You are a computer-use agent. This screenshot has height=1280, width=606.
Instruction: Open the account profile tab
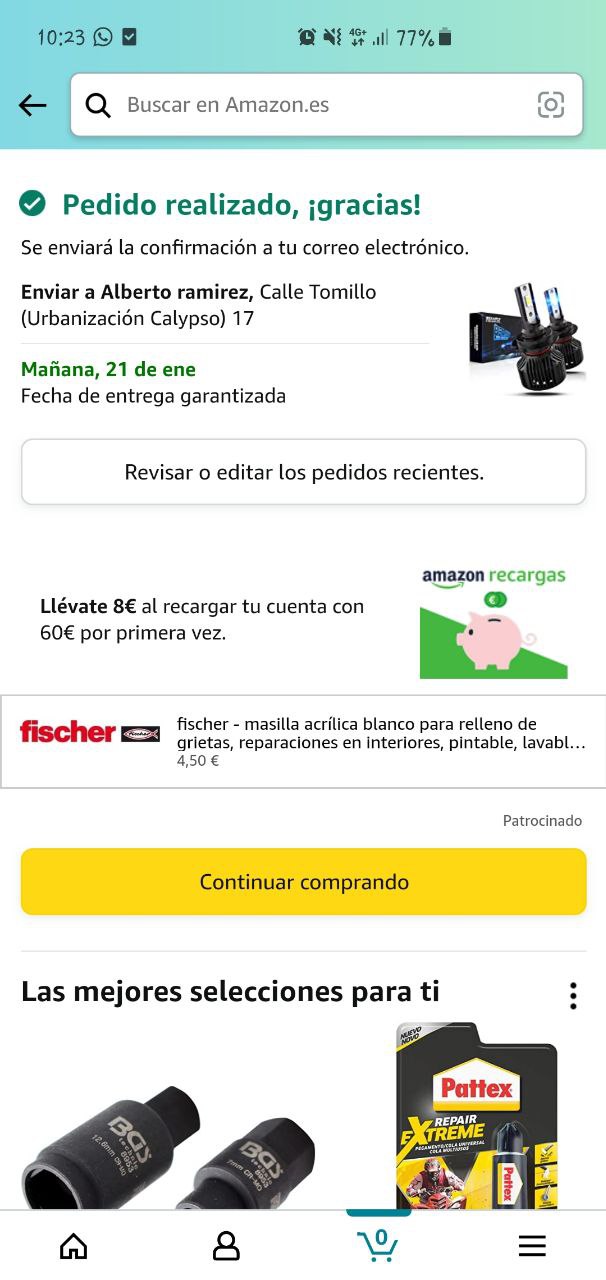tap(227, 1245)
